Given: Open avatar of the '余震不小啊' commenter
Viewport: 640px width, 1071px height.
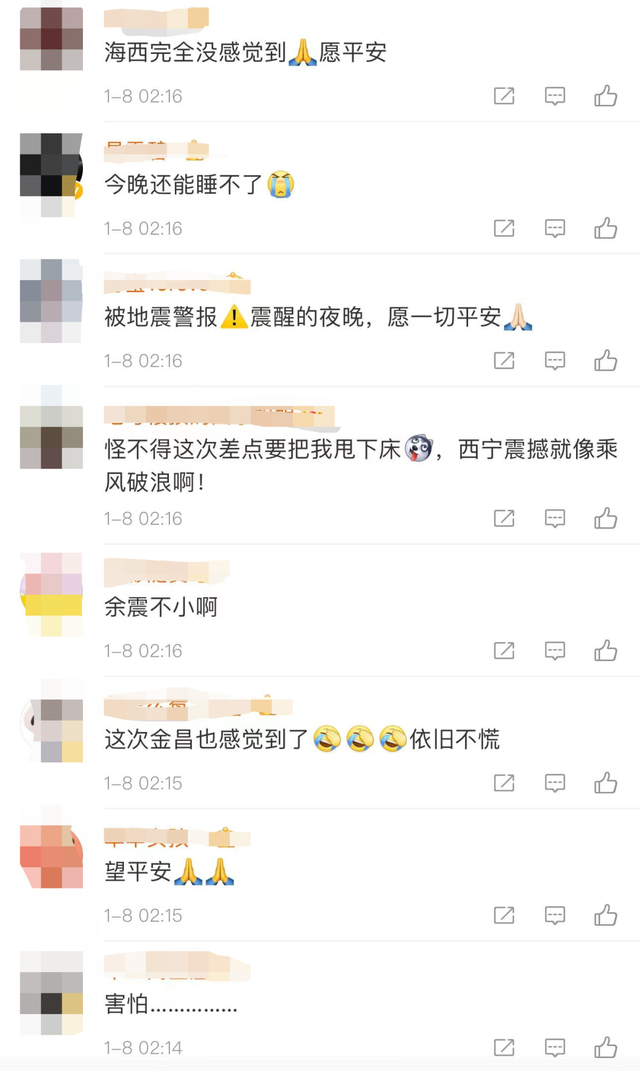Looking at the screenshot, I should [x=52, y=592].
